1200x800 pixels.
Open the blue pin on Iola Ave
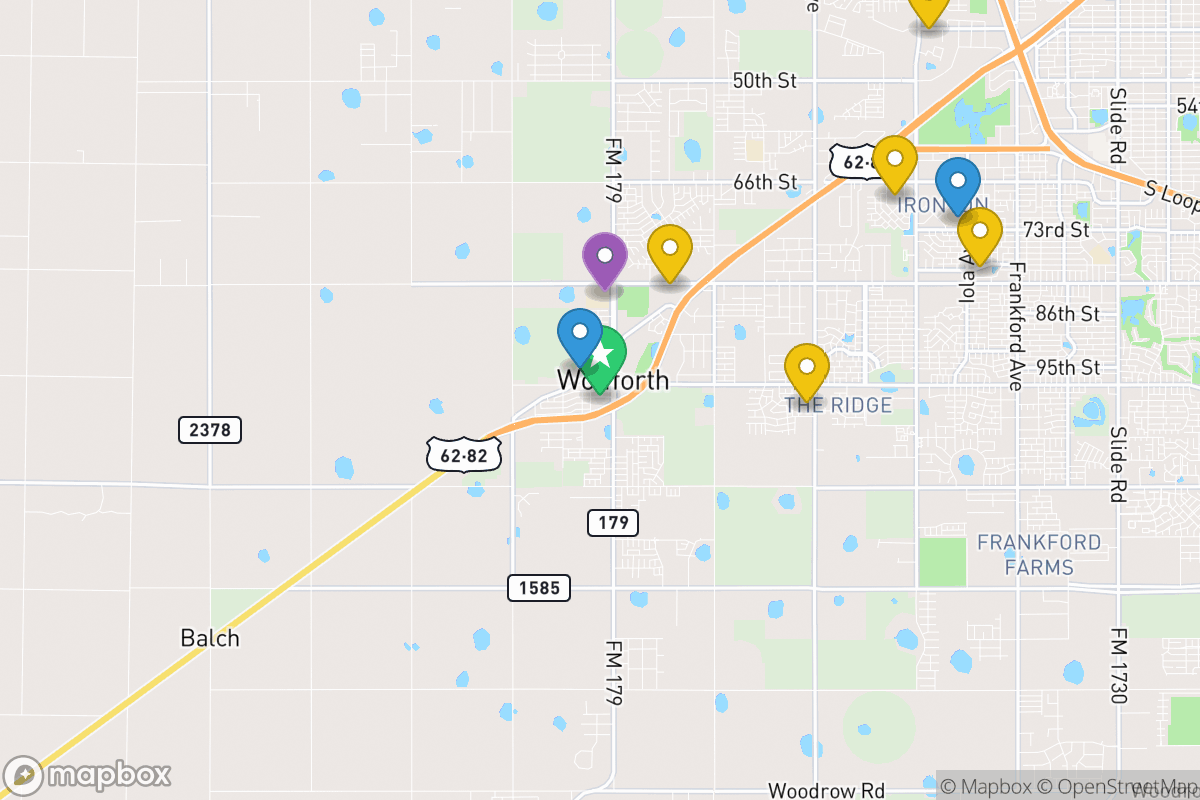tap(958, 183)
